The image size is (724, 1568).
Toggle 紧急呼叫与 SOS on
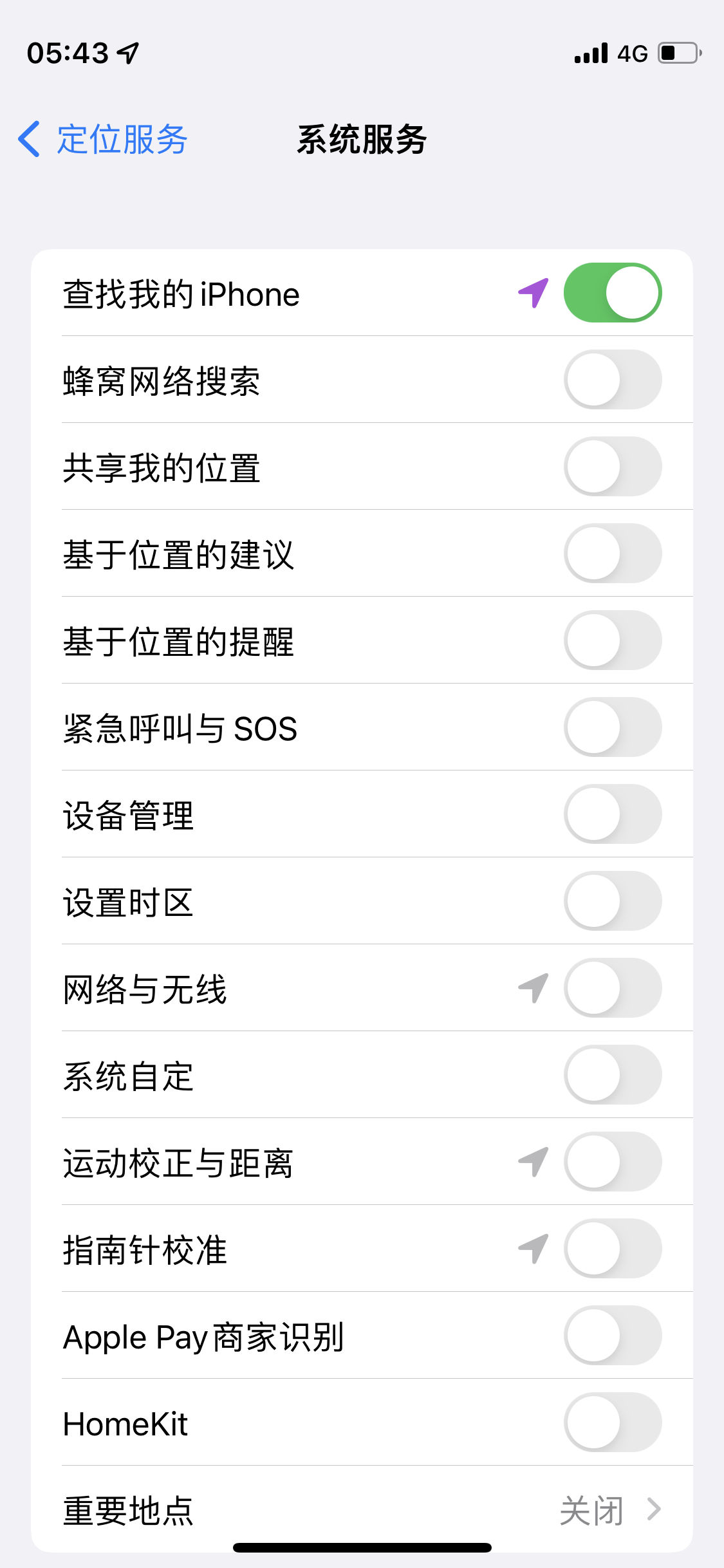click(612, 727)
